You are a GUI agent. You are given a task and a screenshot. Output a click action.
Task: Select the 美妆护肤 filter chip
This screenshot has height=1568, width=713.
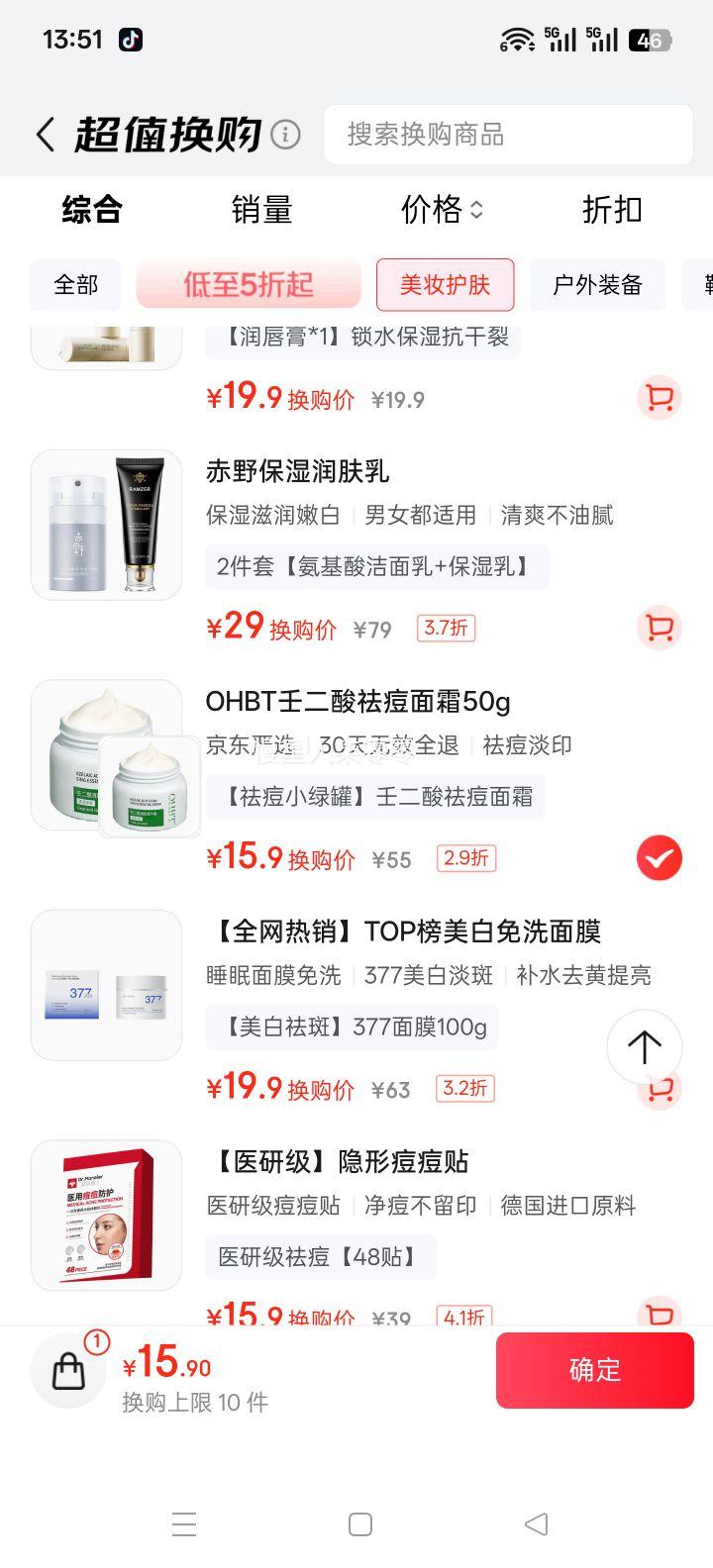445,284
